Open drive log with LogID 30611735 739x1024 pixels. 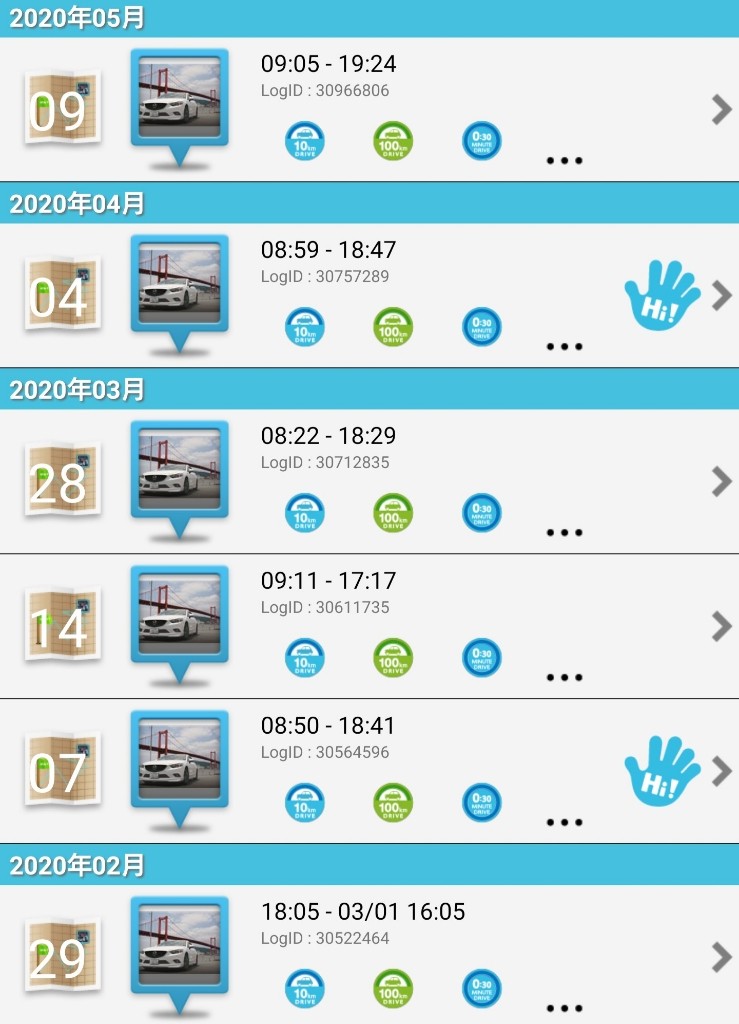point(325,607)
